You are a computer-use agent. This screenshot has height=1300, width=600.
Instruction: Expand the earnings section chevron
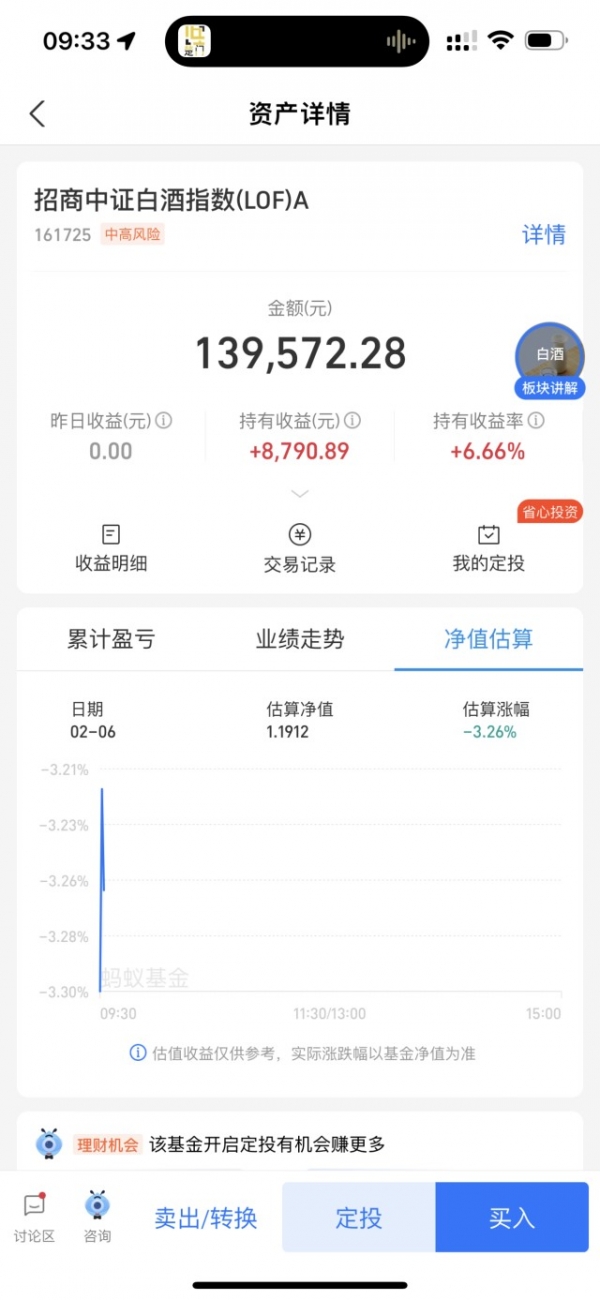300,494
